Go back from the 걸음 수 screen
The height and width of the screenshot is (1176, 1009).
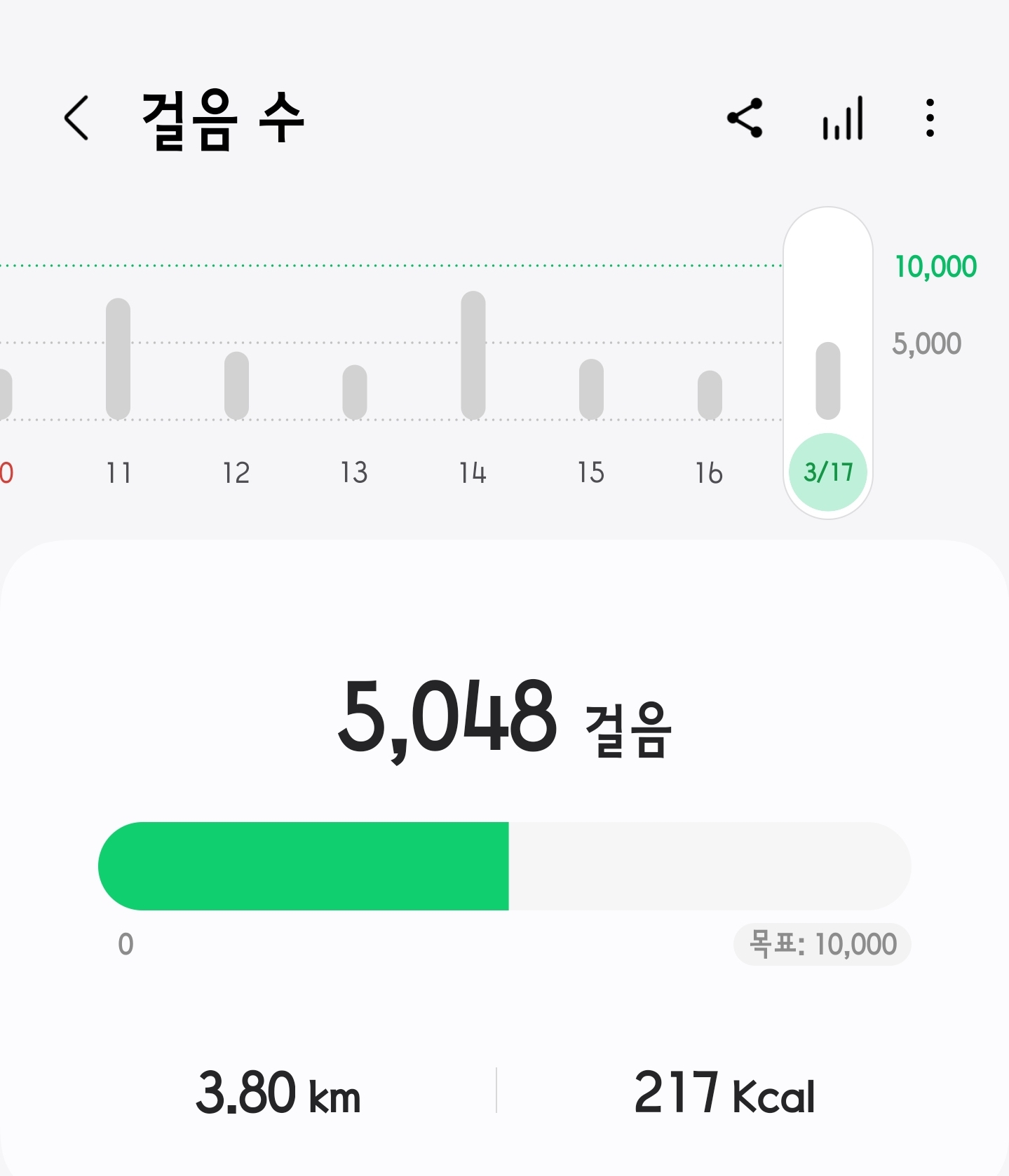76,118
